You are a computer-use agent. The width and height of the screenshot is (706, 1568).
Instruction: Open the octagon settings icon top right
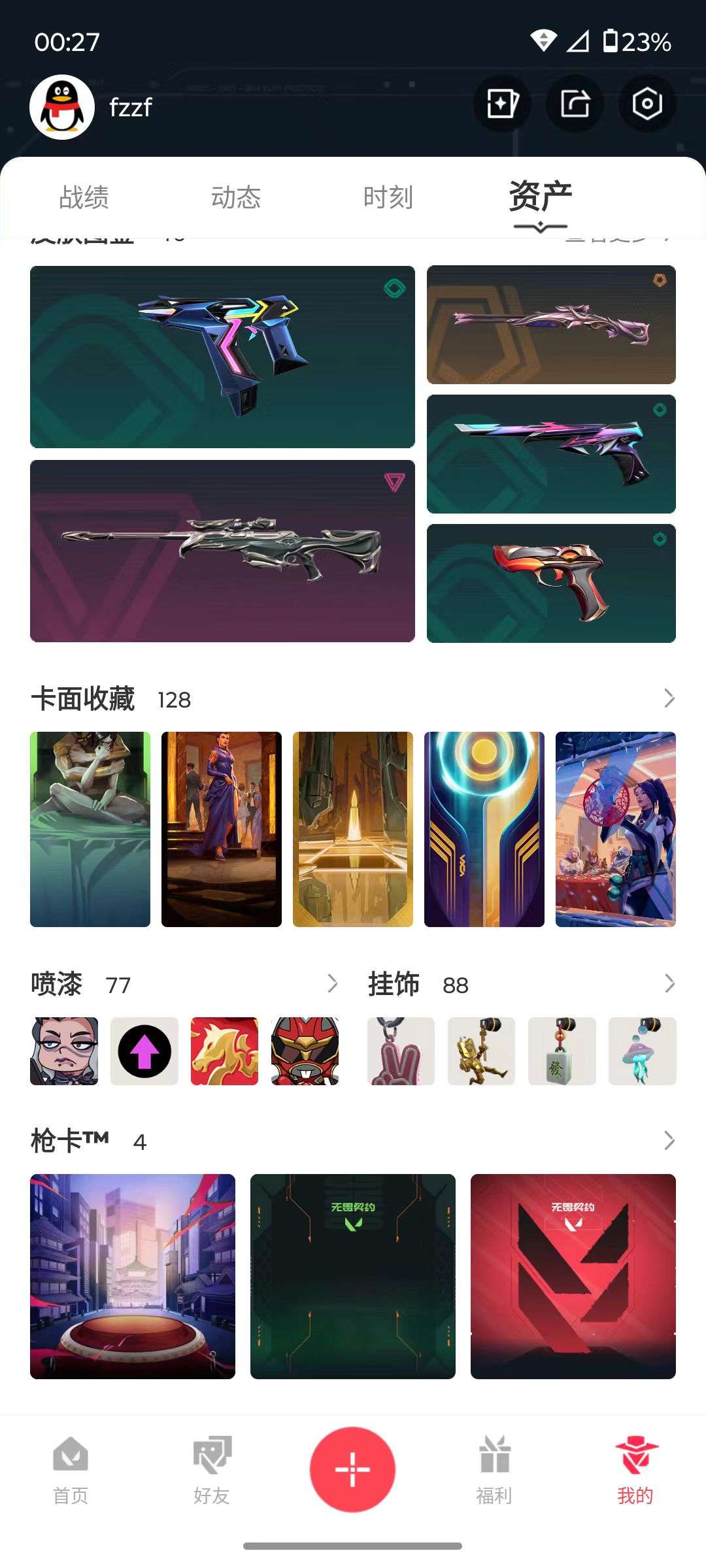[647, 105]
